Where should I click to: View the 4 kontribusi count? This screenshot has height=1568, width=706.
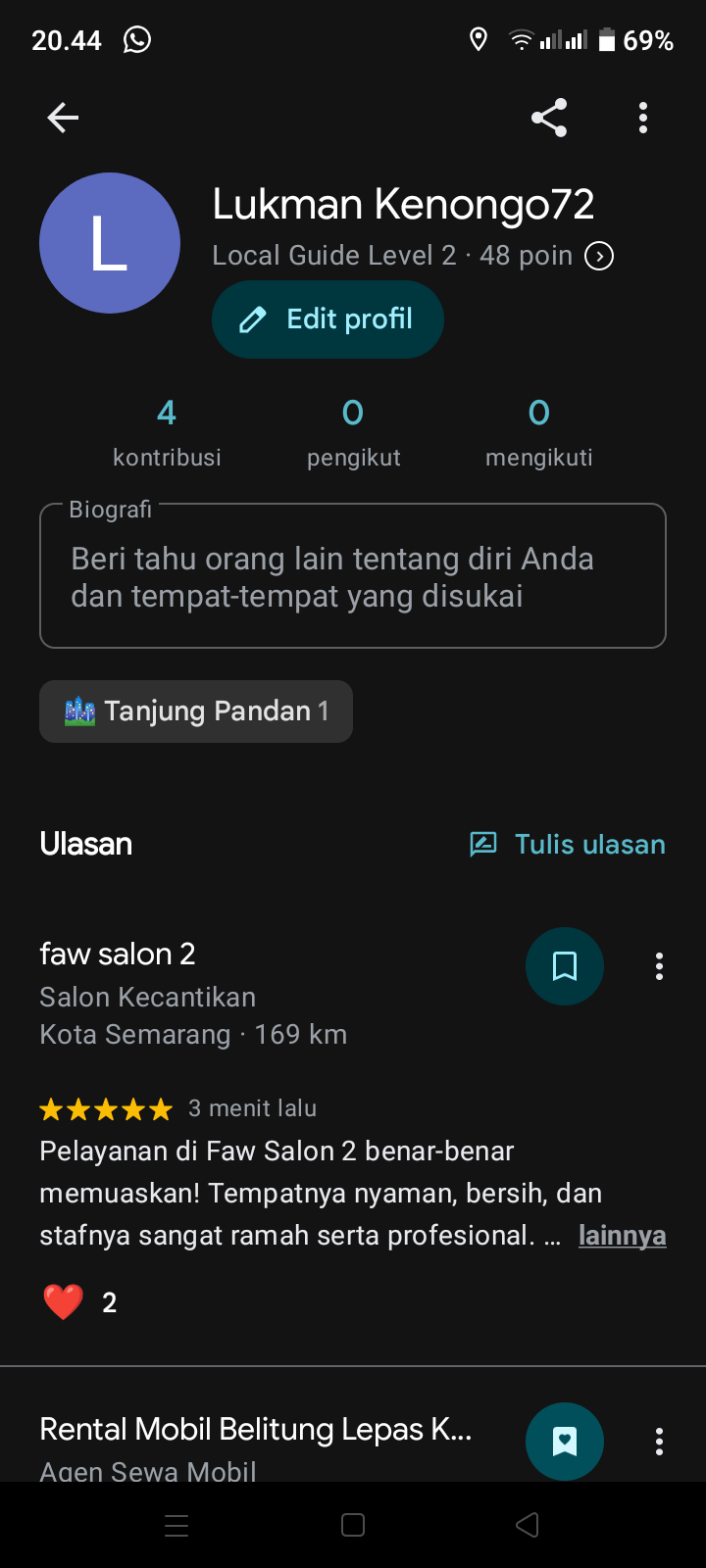pos(167,431)
